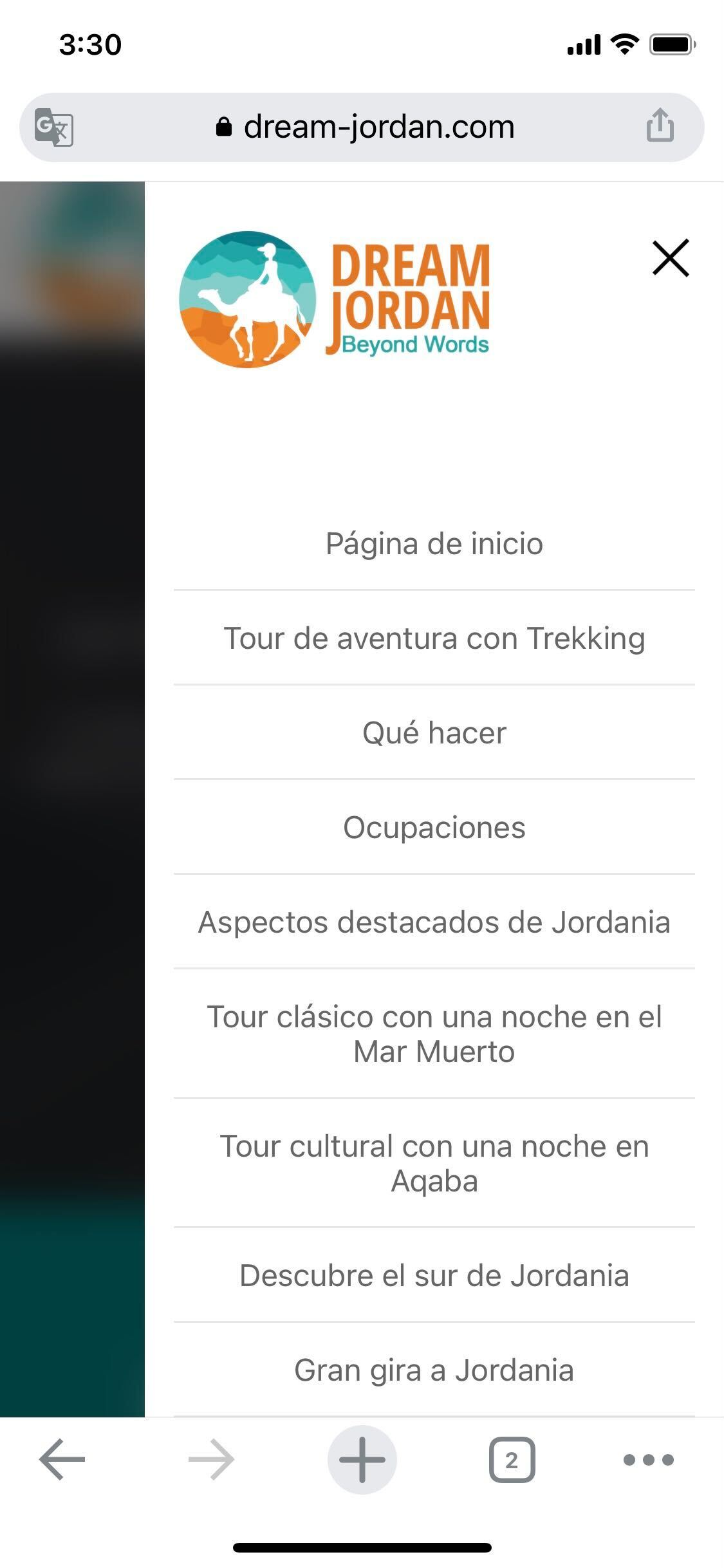Open the browser's three-dot menu
The height and width of the screenshot is (1568, 724).
tap(648, 1459)
